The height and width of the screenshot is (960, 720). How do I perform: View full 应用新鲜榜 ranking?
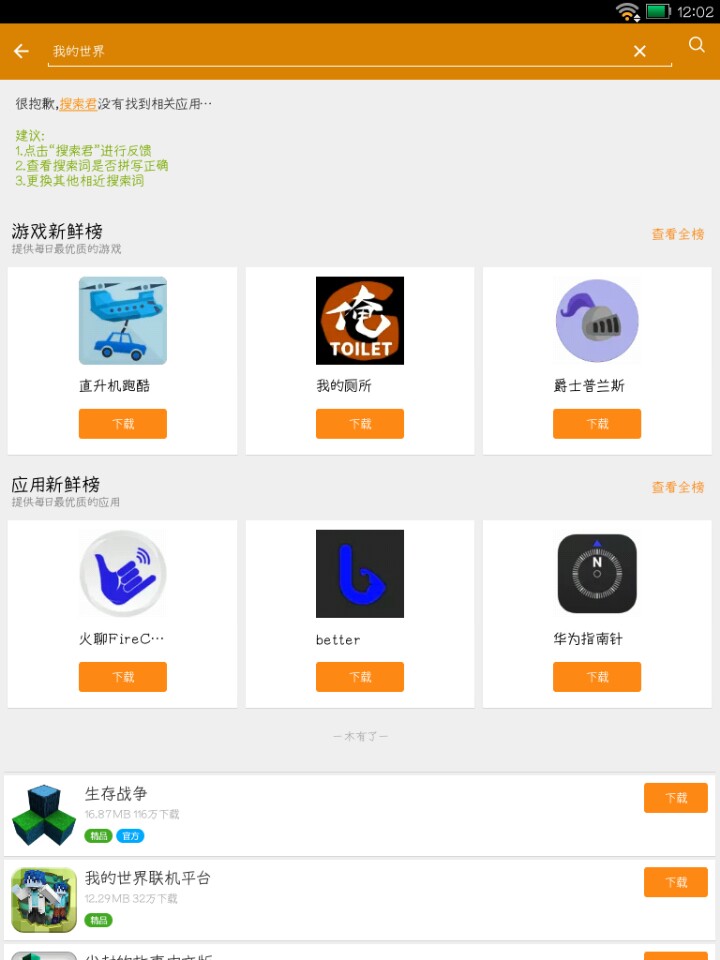[677, 487]
